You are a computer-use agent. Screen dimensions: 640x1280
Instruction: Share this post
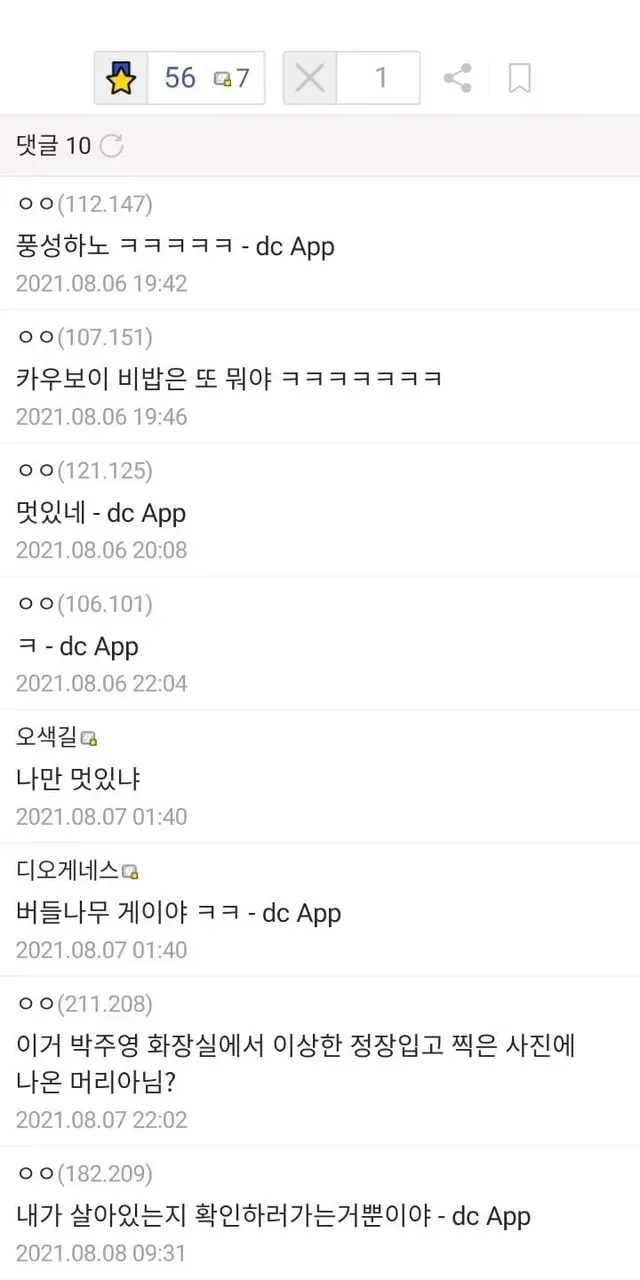pos(457,78)
